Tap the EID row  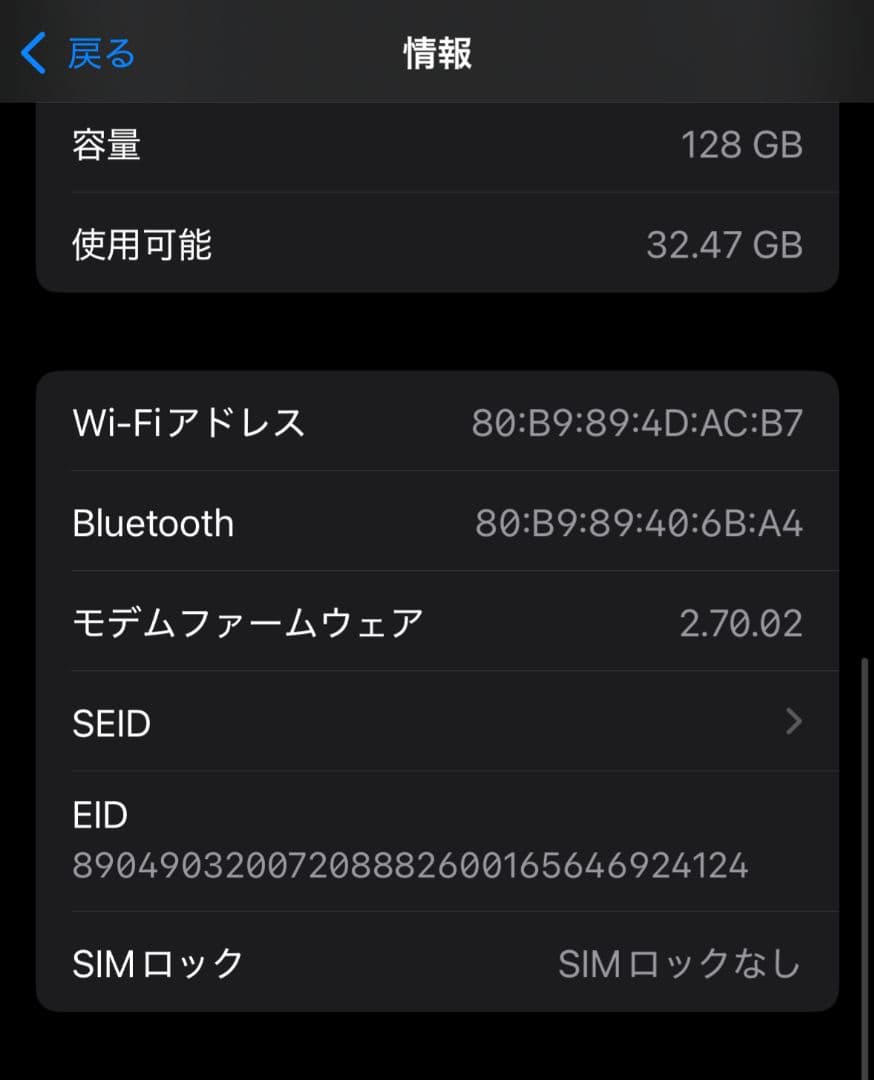tap(437, 840)
